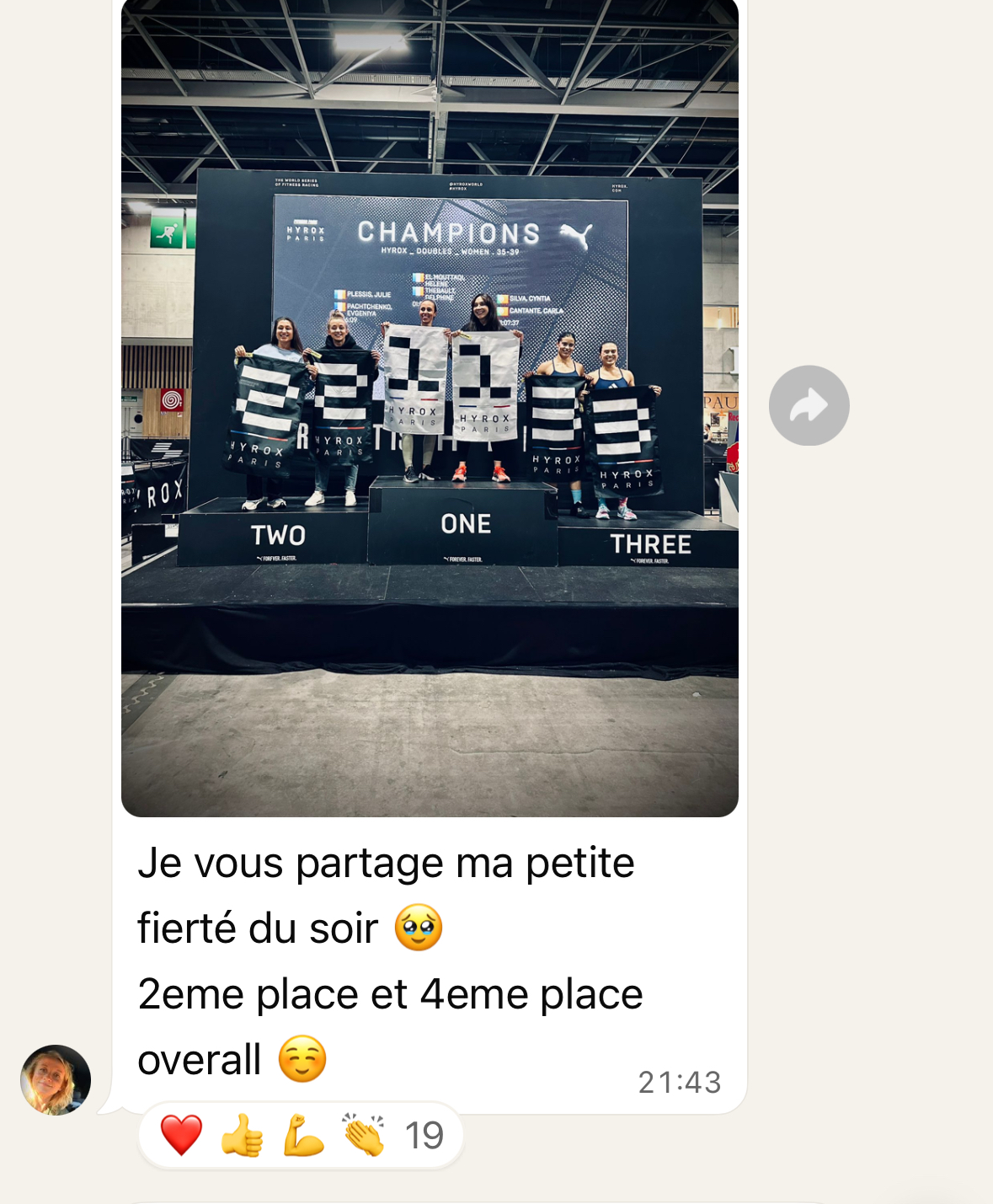View the sender's profile picture
Image resolution: width=993 pixels, height=1204 pixels.
(56, 1080)
